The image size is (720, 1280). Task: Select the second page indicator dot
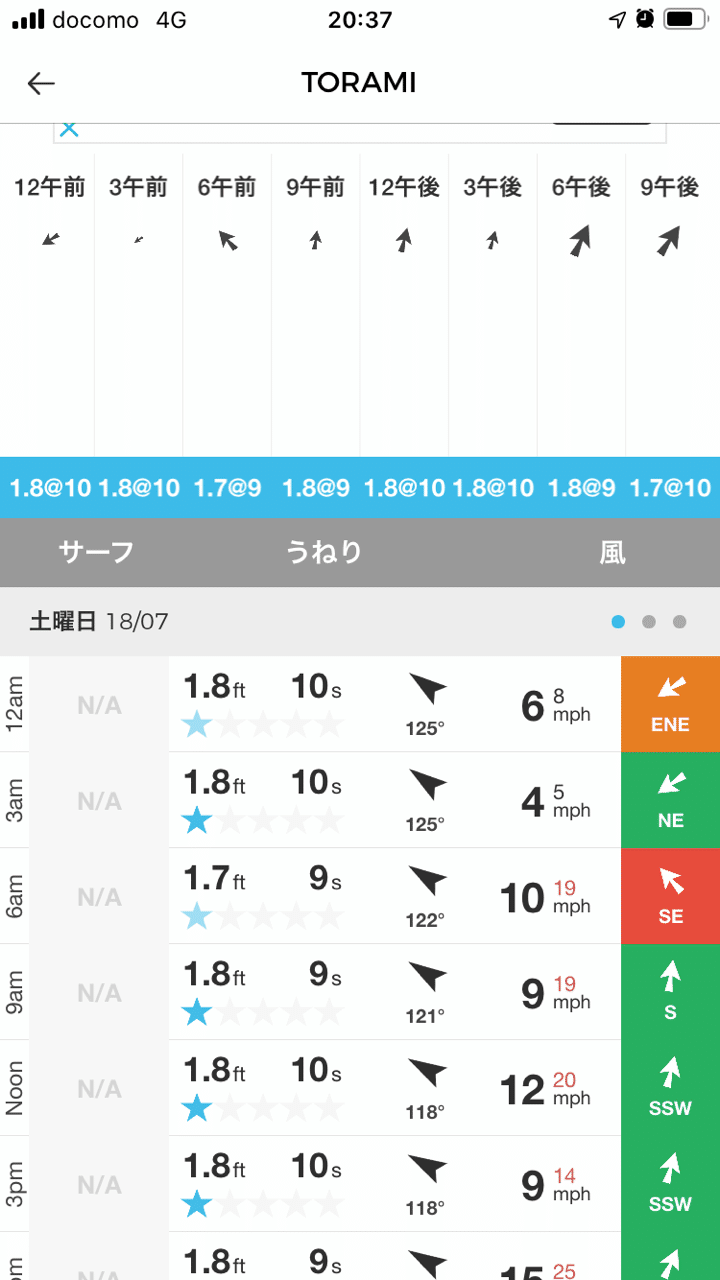pos(649,622)
